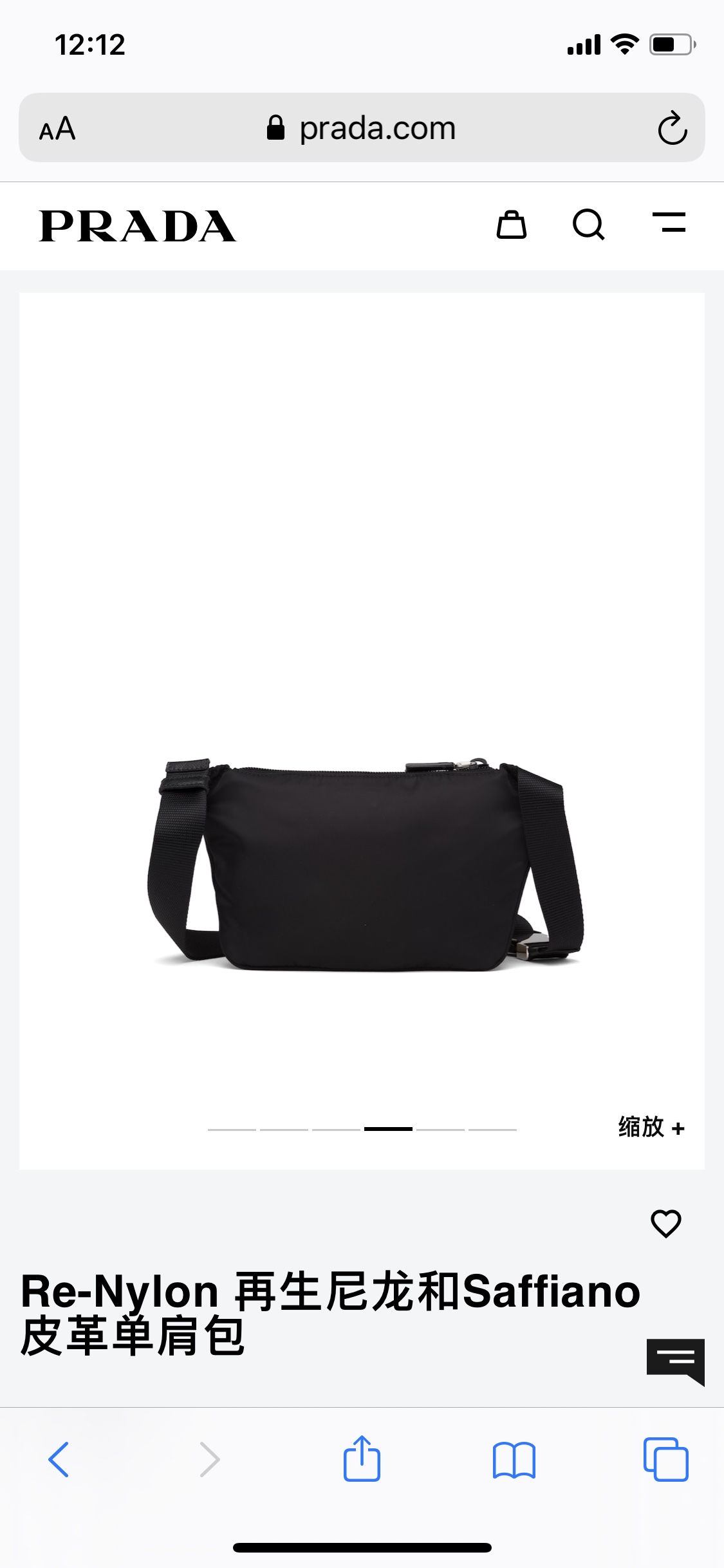
Task: Reload the page in Safari
Action: (673, 128)
